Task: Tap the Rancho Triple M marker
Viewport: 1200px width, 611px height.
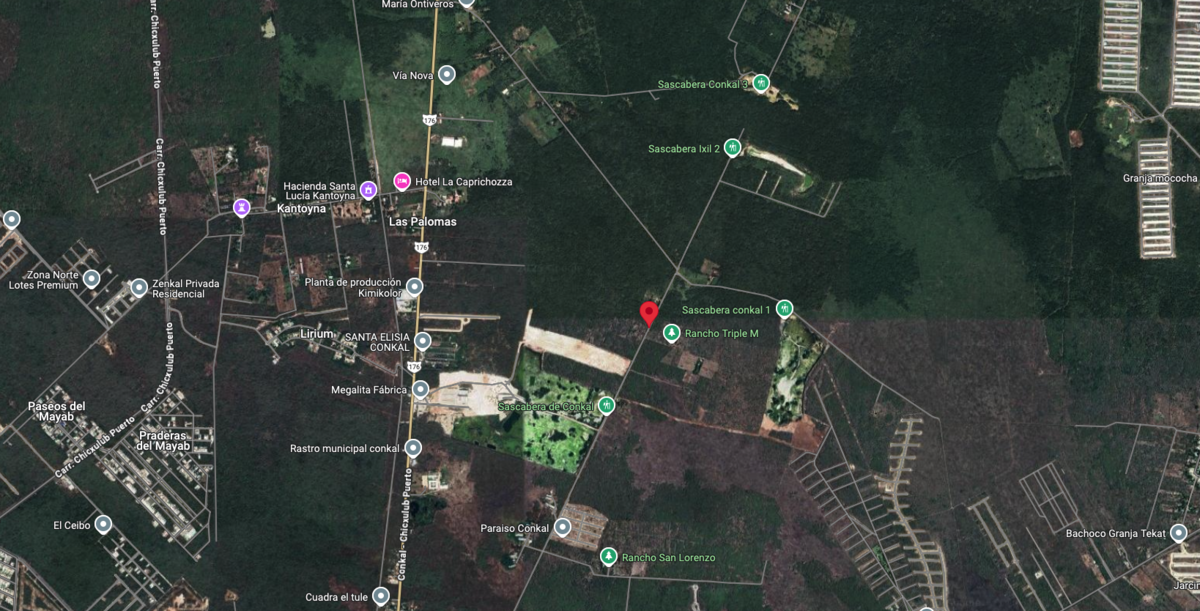Action: pyautogui.click(x=672, y=332)
